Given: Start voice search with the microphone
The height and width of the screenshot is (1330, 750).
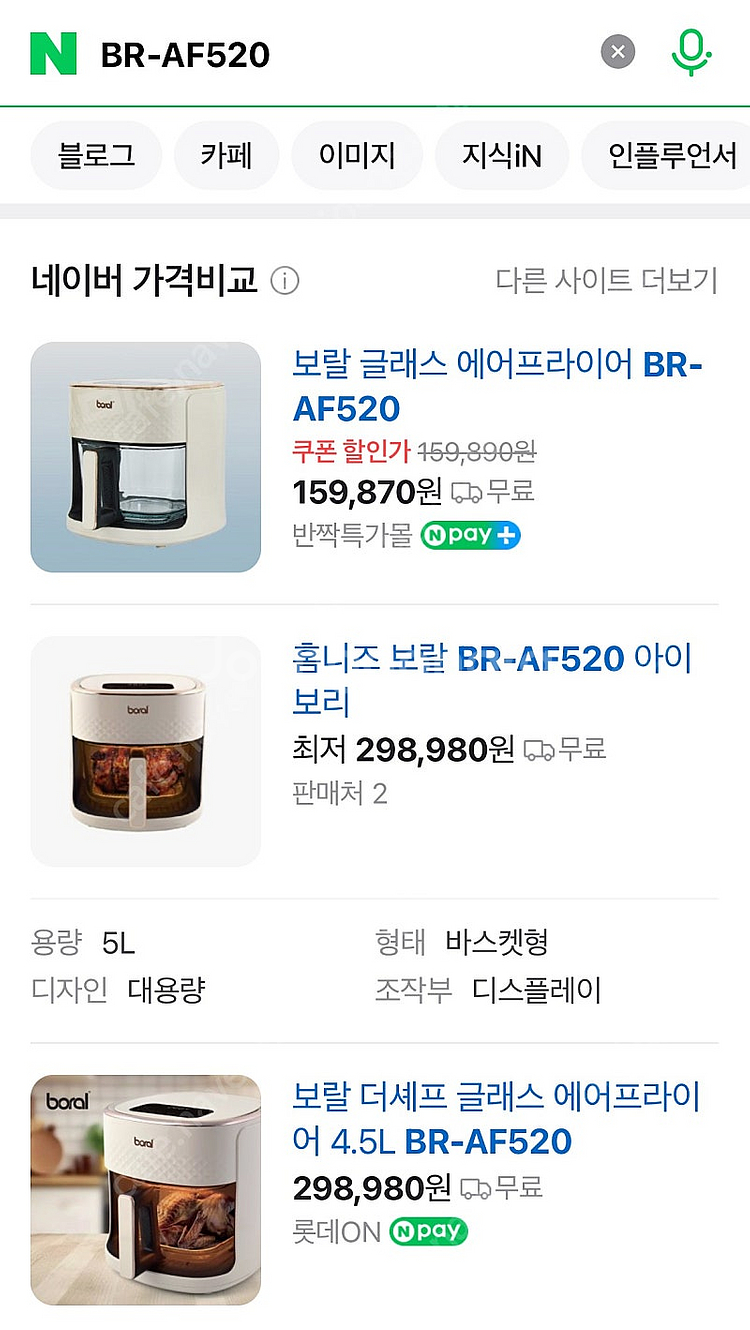Looking at the screenshot, I should point(690,52).
